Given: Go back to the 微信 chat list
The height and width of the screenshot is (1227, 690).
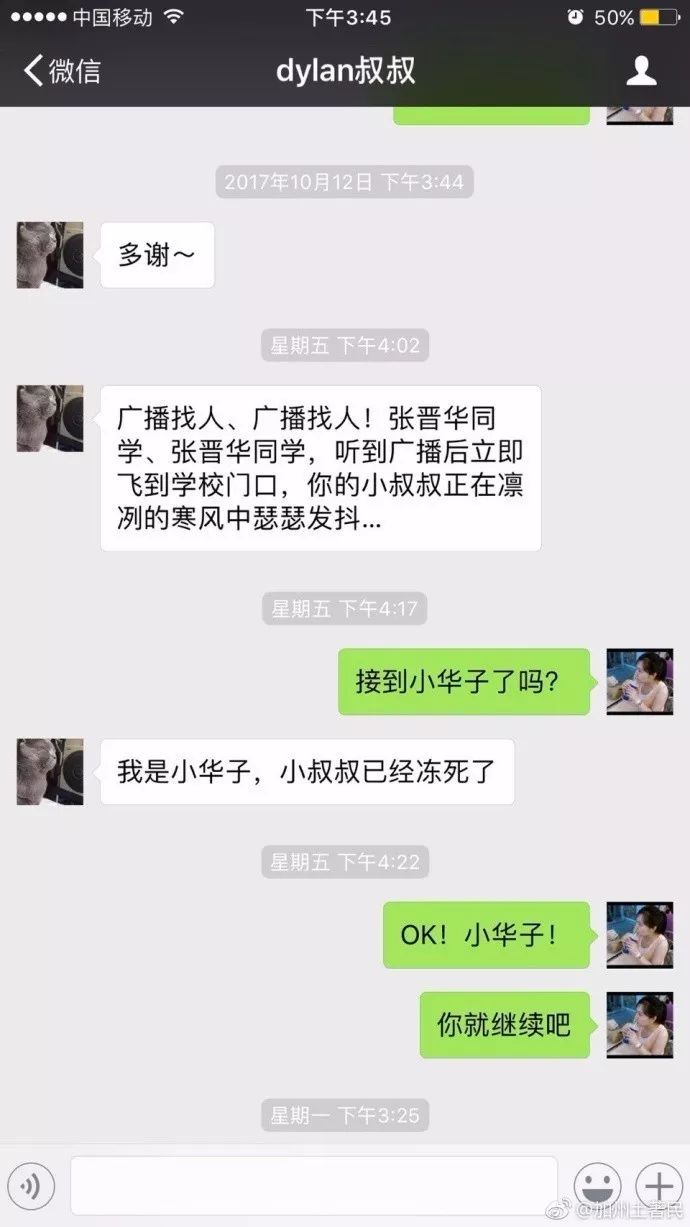Looking at the screenshot, I should 62,70.
